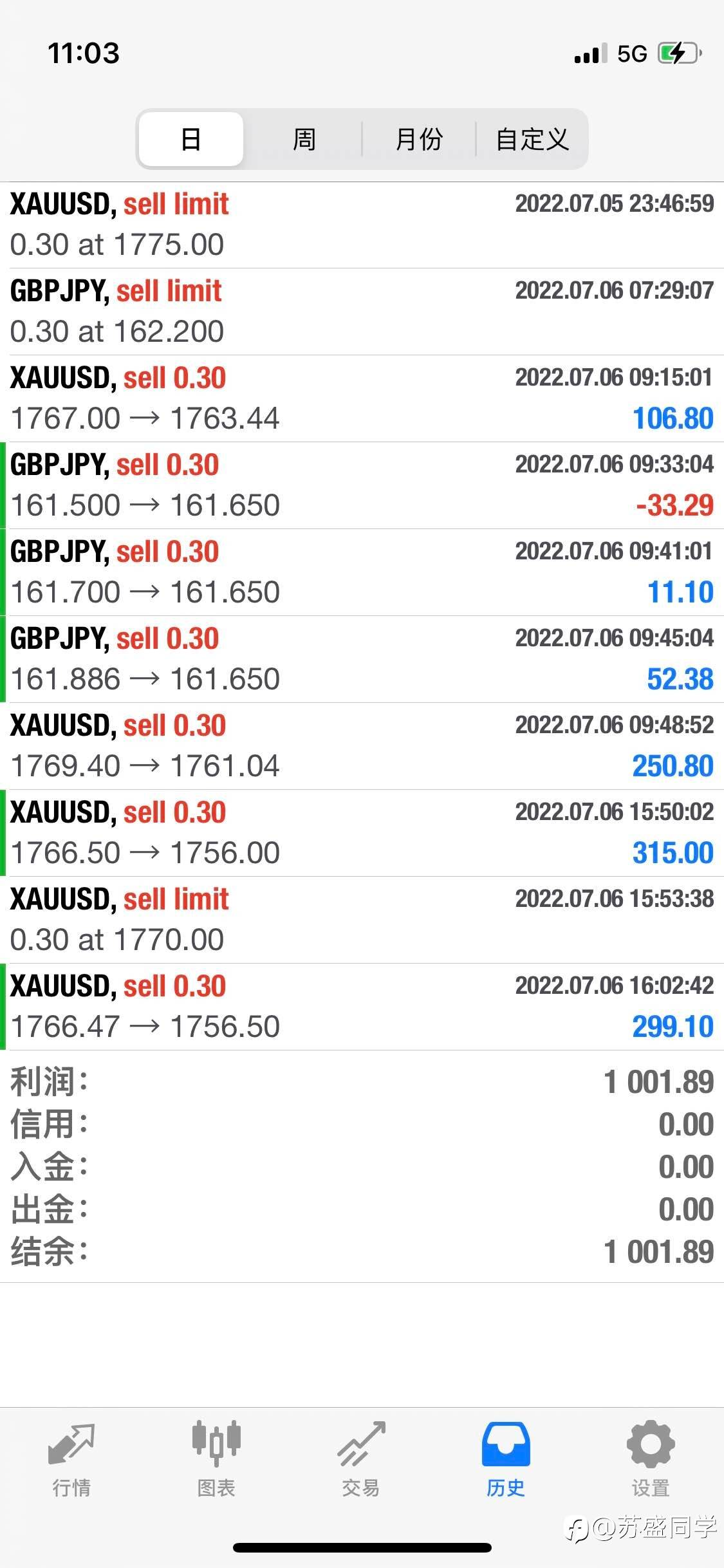View XAUUSD trade with 315.00 profit

click(362, 833)
